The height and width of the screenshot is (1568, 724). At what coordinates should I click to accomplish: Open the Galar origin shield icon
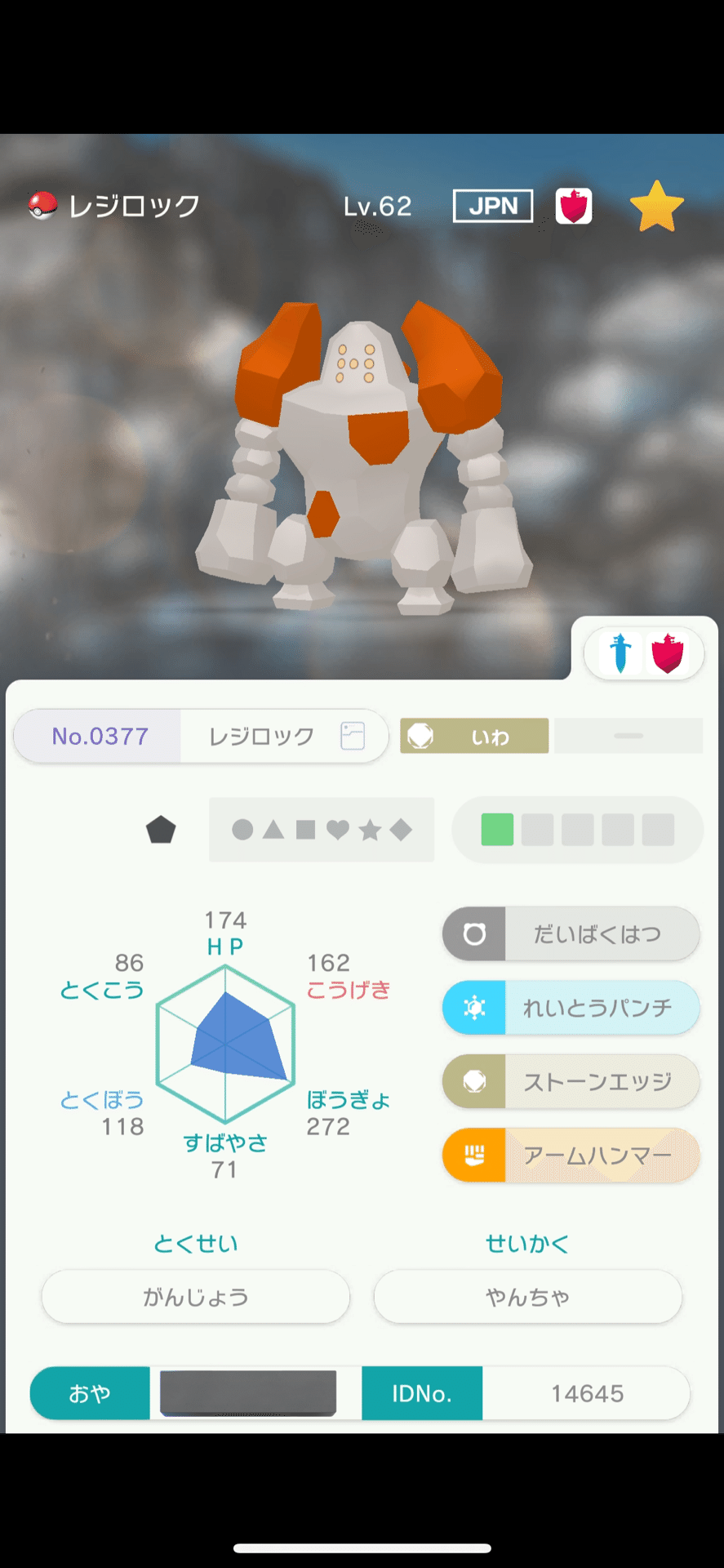click(574, 206)
